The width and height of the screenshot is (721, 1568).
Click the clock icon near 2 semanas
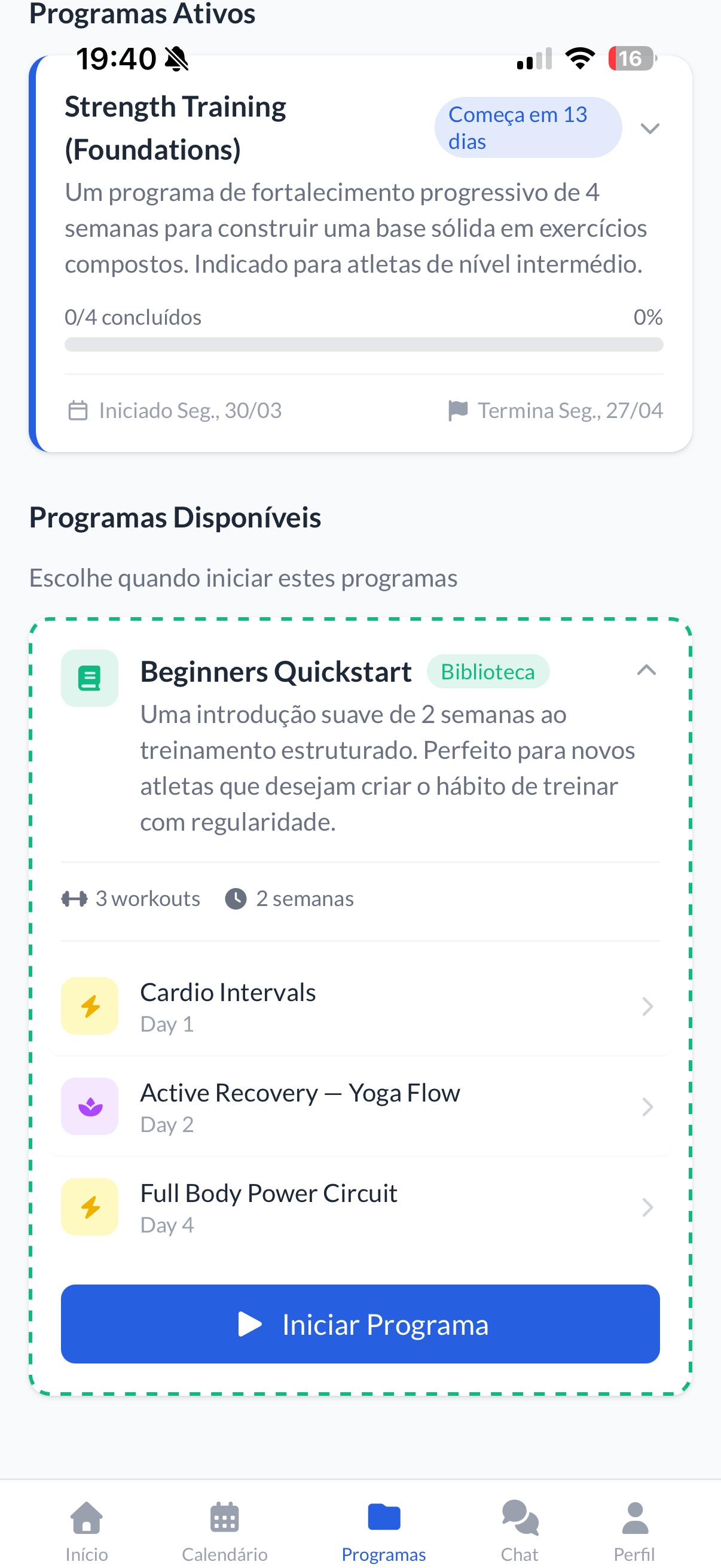pyautogui.click(x=236, y=898)
